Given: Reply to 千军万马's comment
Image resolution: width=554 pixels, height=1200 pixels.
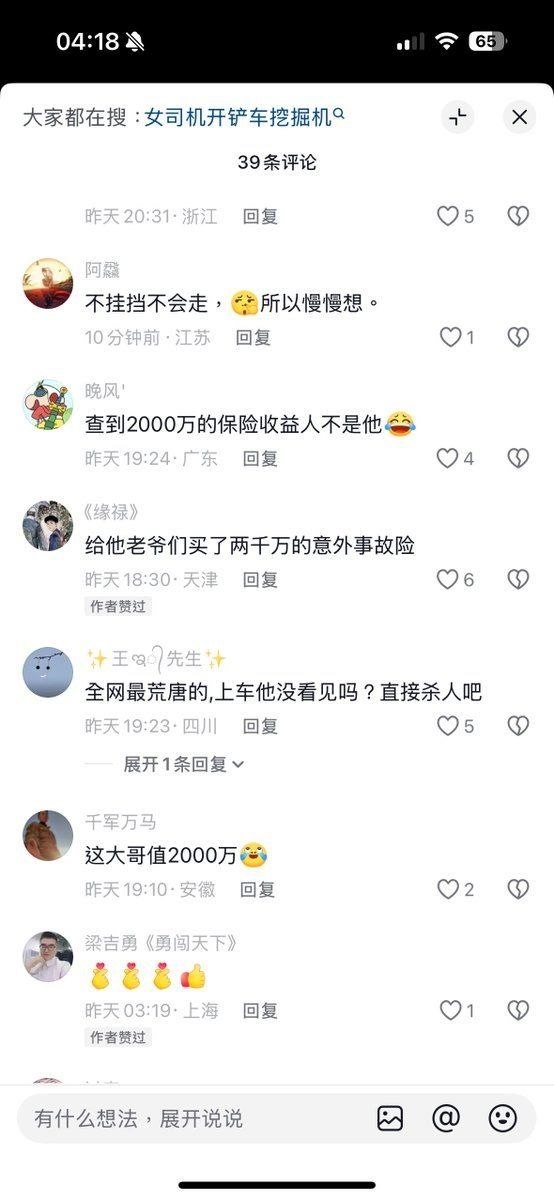Looking at the screenshot, I should [256, 889].
